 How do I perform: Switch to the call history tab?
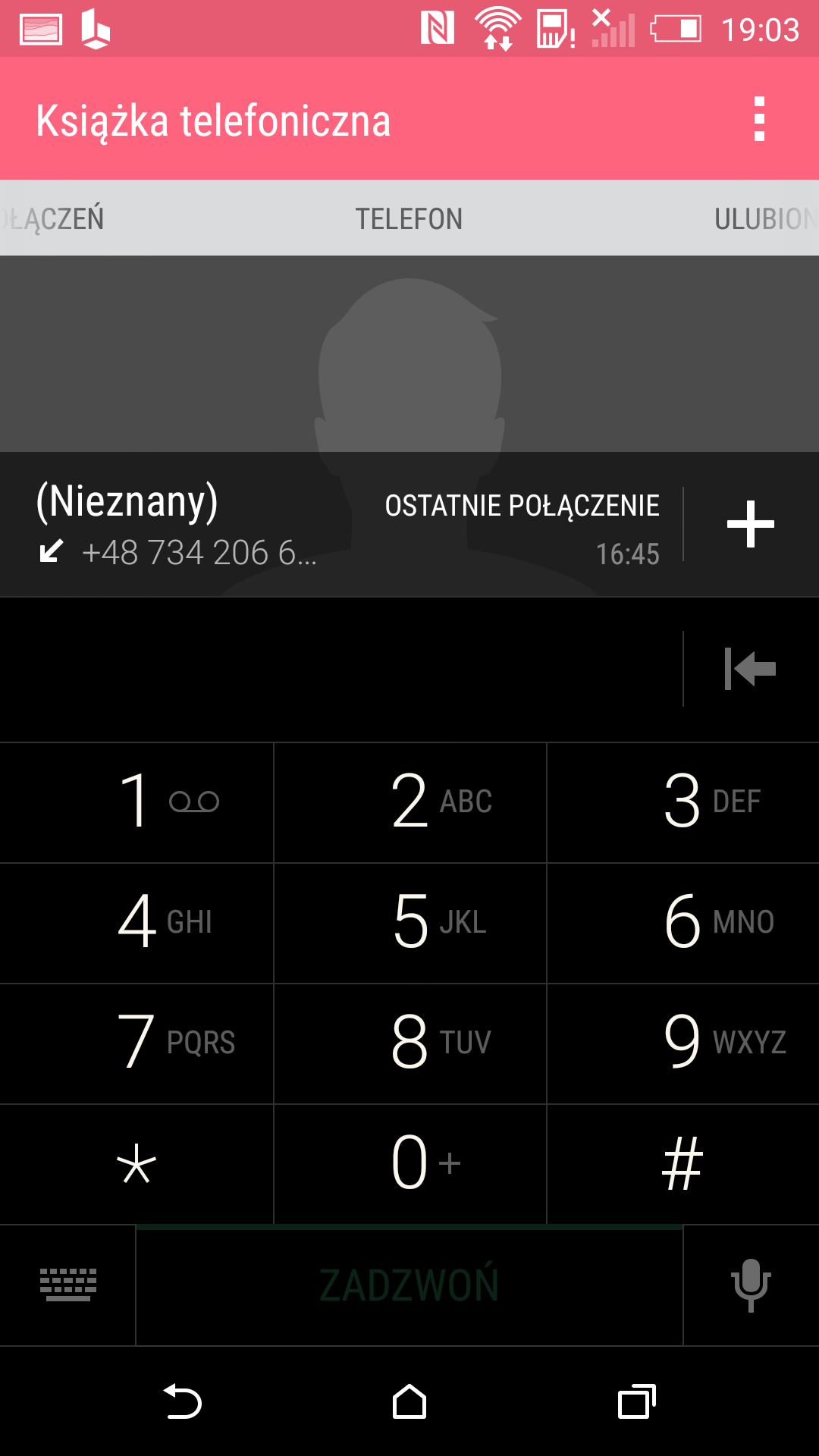coord(52,219)
